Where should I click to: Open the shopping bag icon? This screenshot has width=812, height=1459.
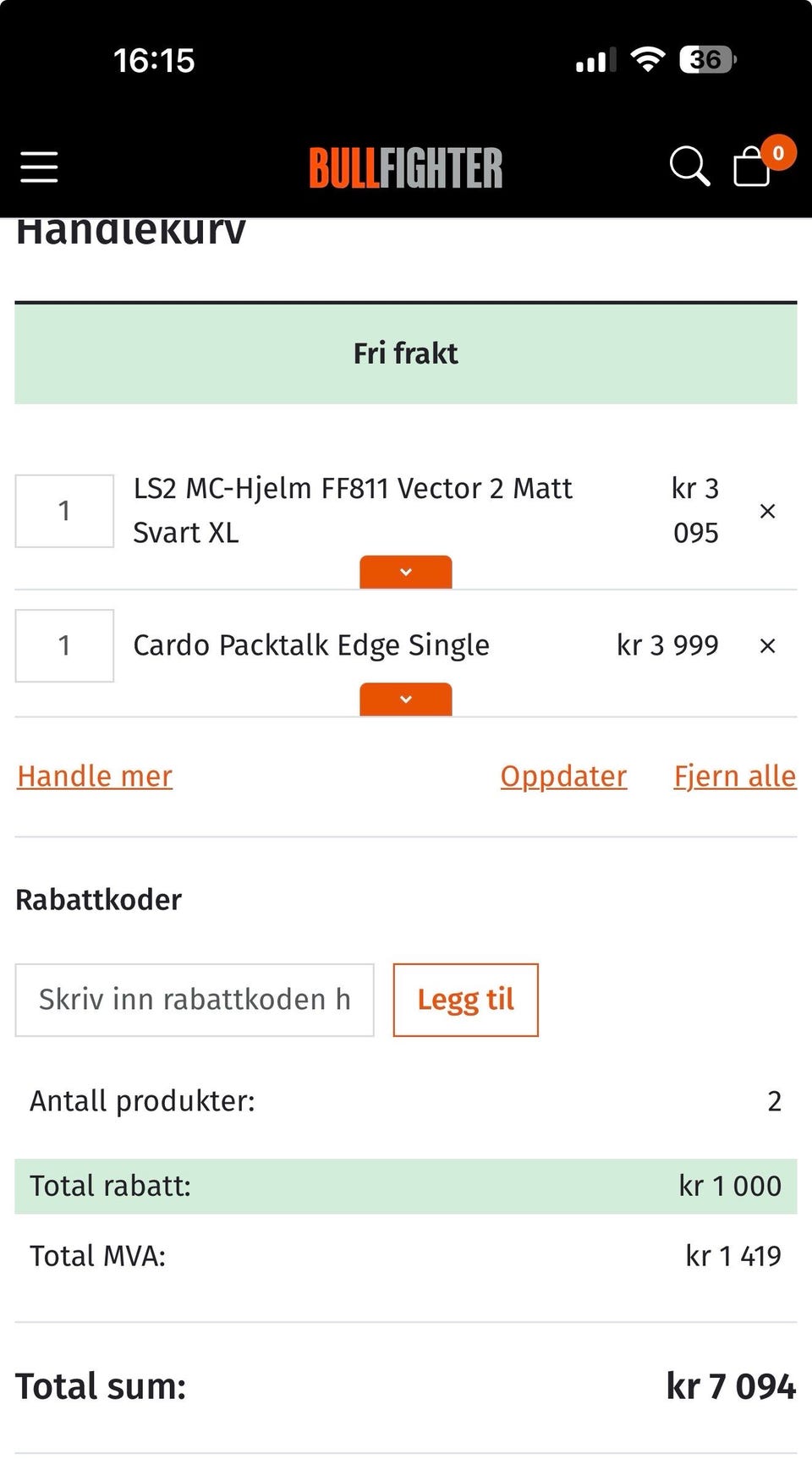click(752, 166)
